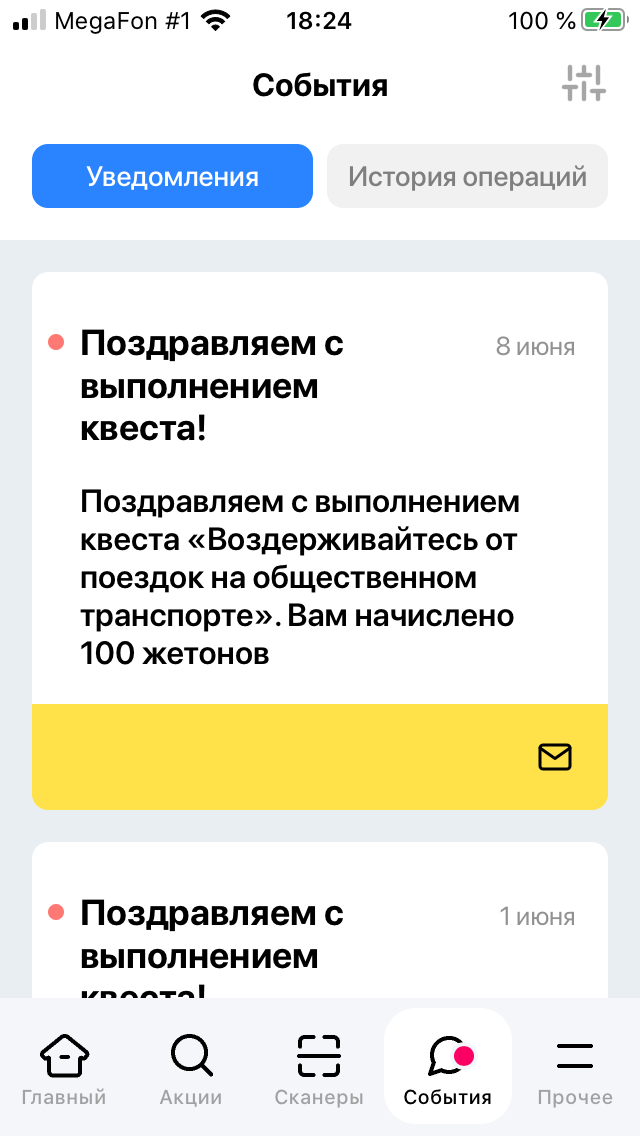Screen dimensions: 640x1136
Task: Go to the Главный tab
Action: tap(64, 1068)
